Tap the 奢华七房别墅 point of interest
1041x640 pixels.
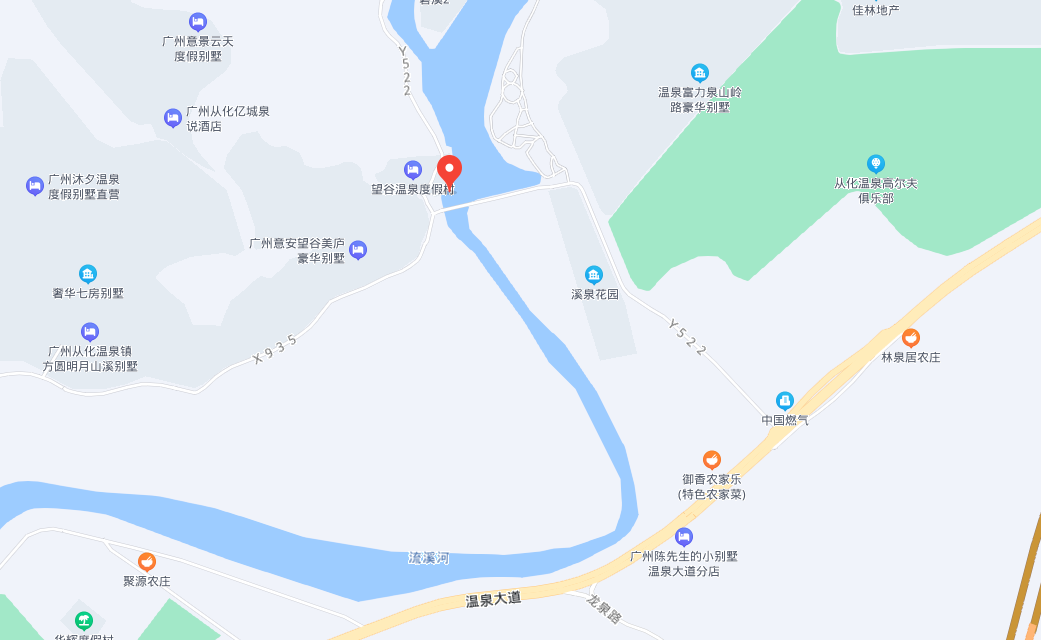[x=88, y=274]
